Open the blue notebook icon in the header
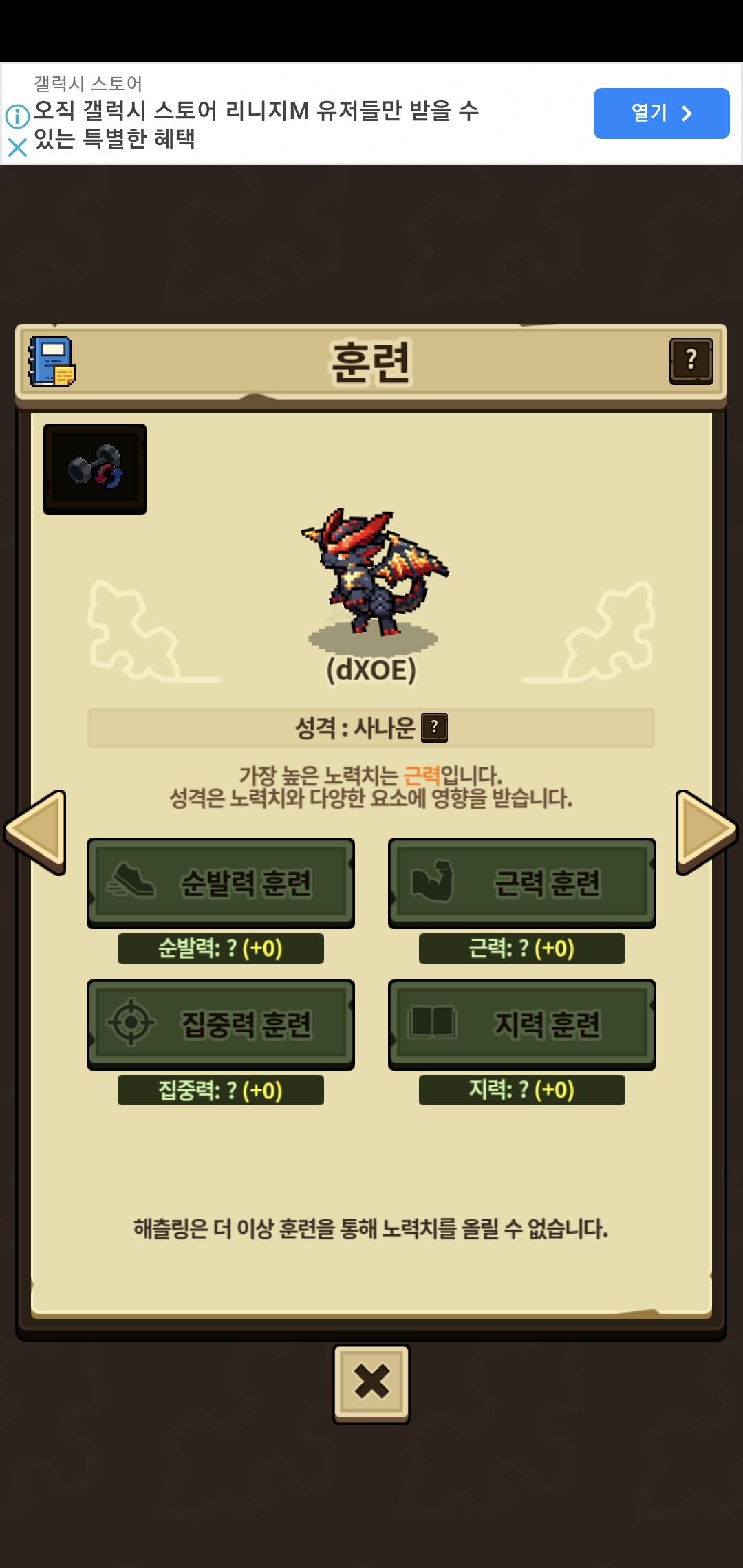Screen dimensions: 743x1568 52,361
